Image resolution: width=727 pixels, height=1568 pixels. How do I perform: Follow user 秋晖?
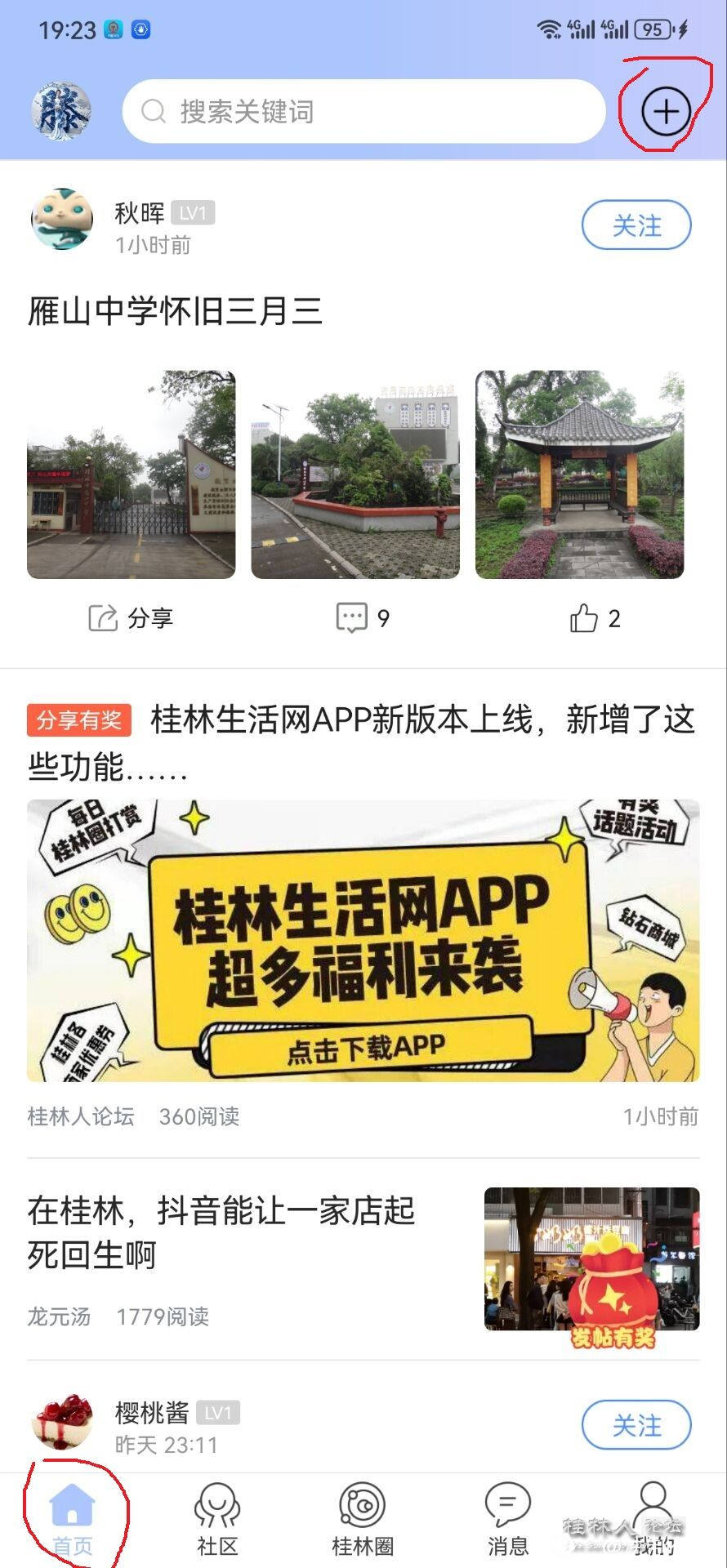(636, 225)
